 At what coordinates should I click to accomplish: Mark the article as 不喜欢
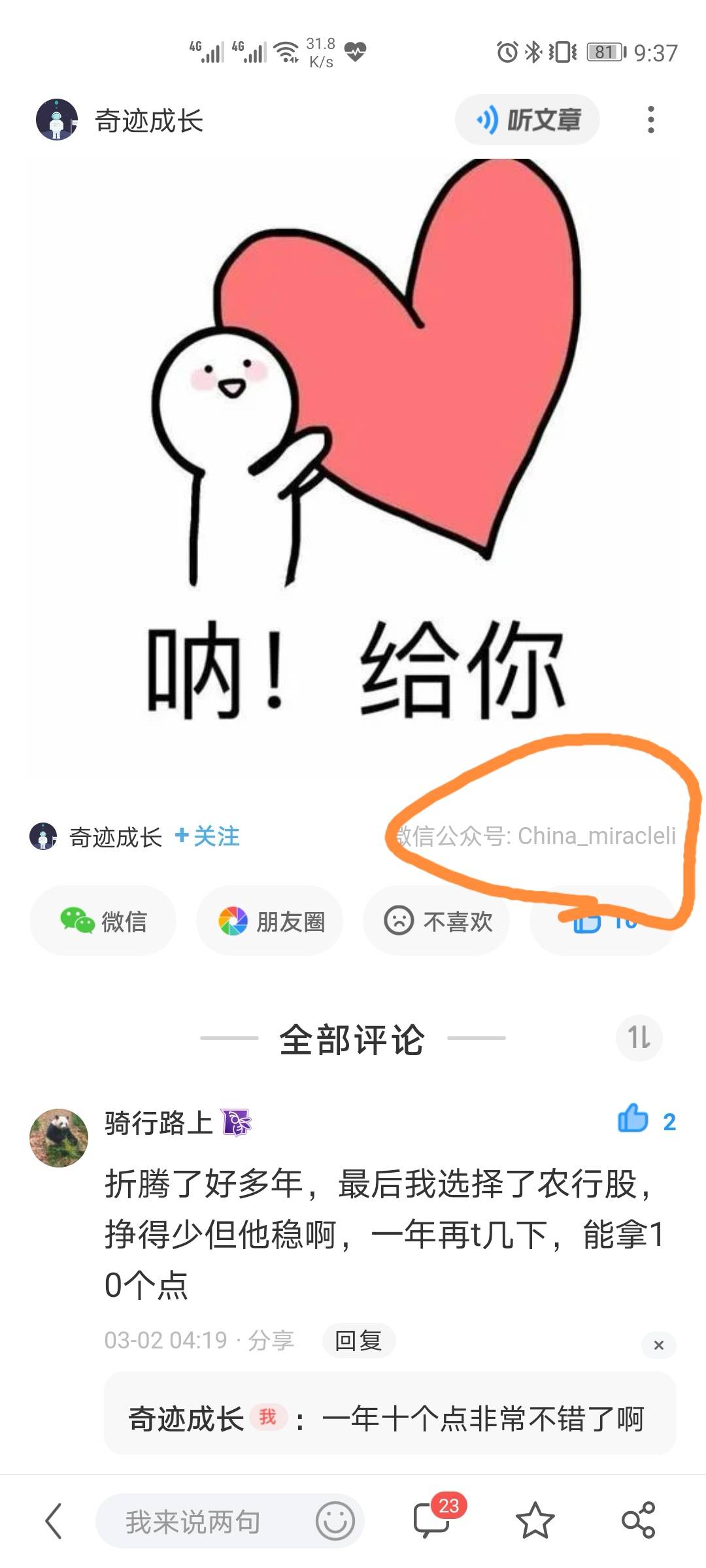tap(437, 921)
